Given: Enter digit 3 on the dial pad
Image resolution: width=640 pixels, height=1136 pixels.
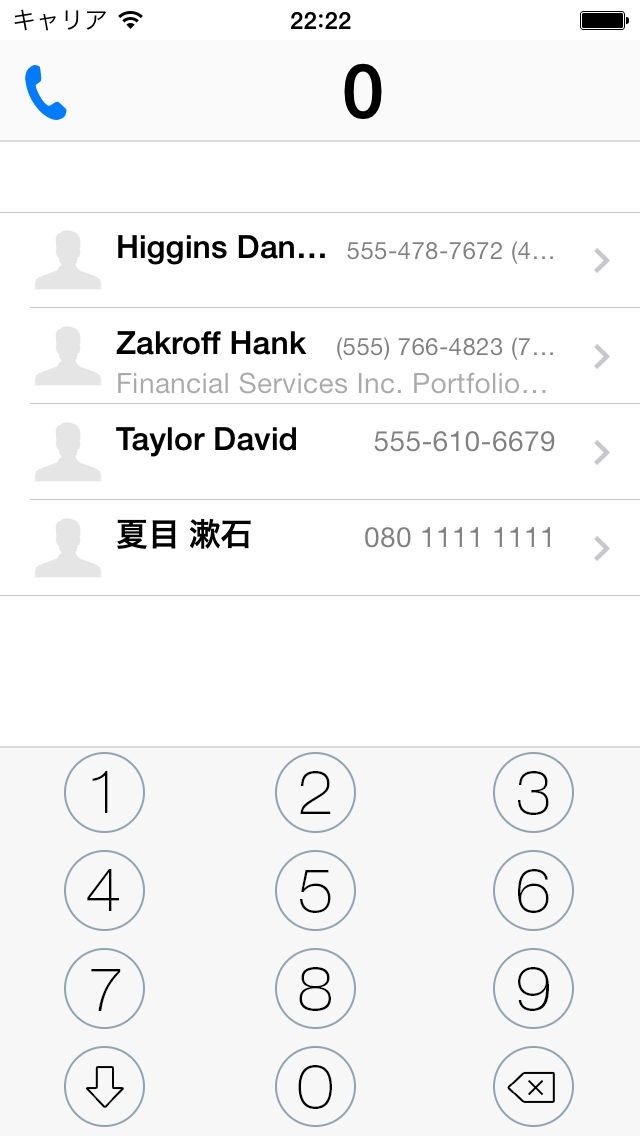Looking at the screenshot, I should pos(533,793).
